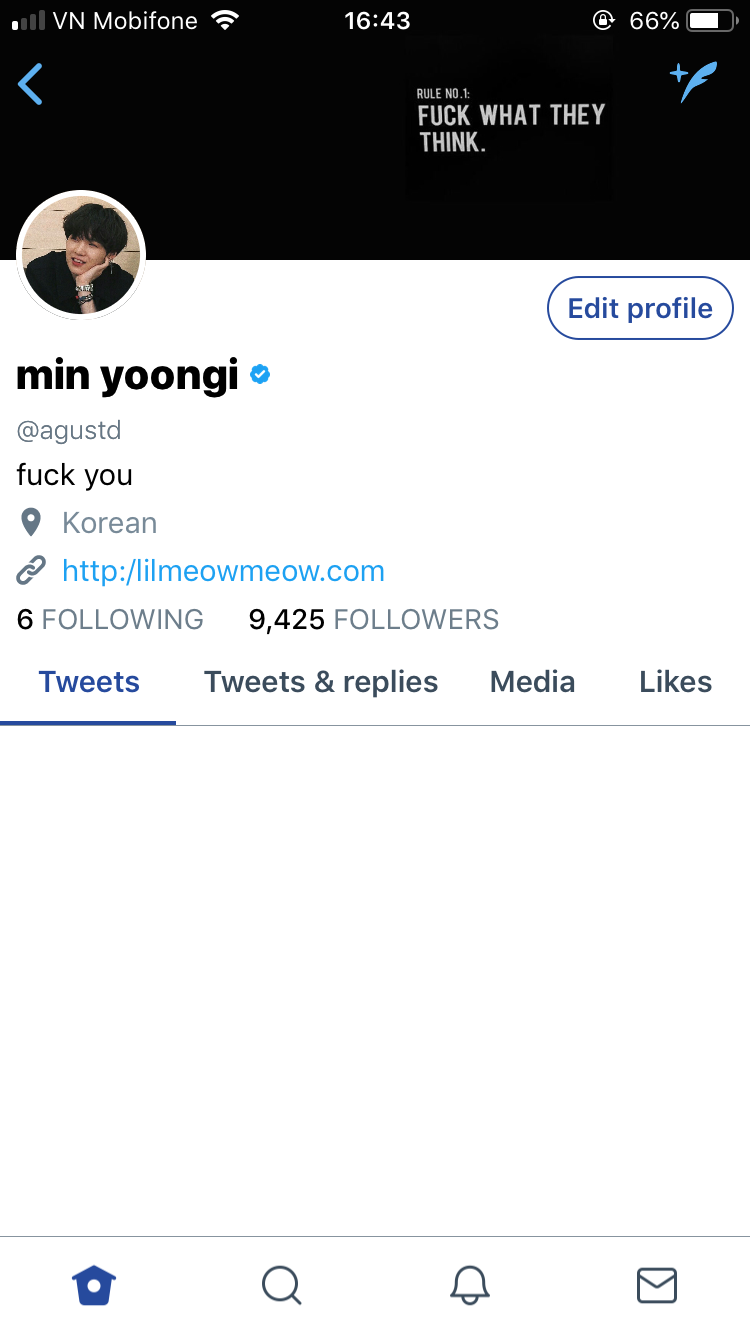The image size is (750, 1334).
Task: Select the Tweets tab
Action: click(x=89, y=682)
